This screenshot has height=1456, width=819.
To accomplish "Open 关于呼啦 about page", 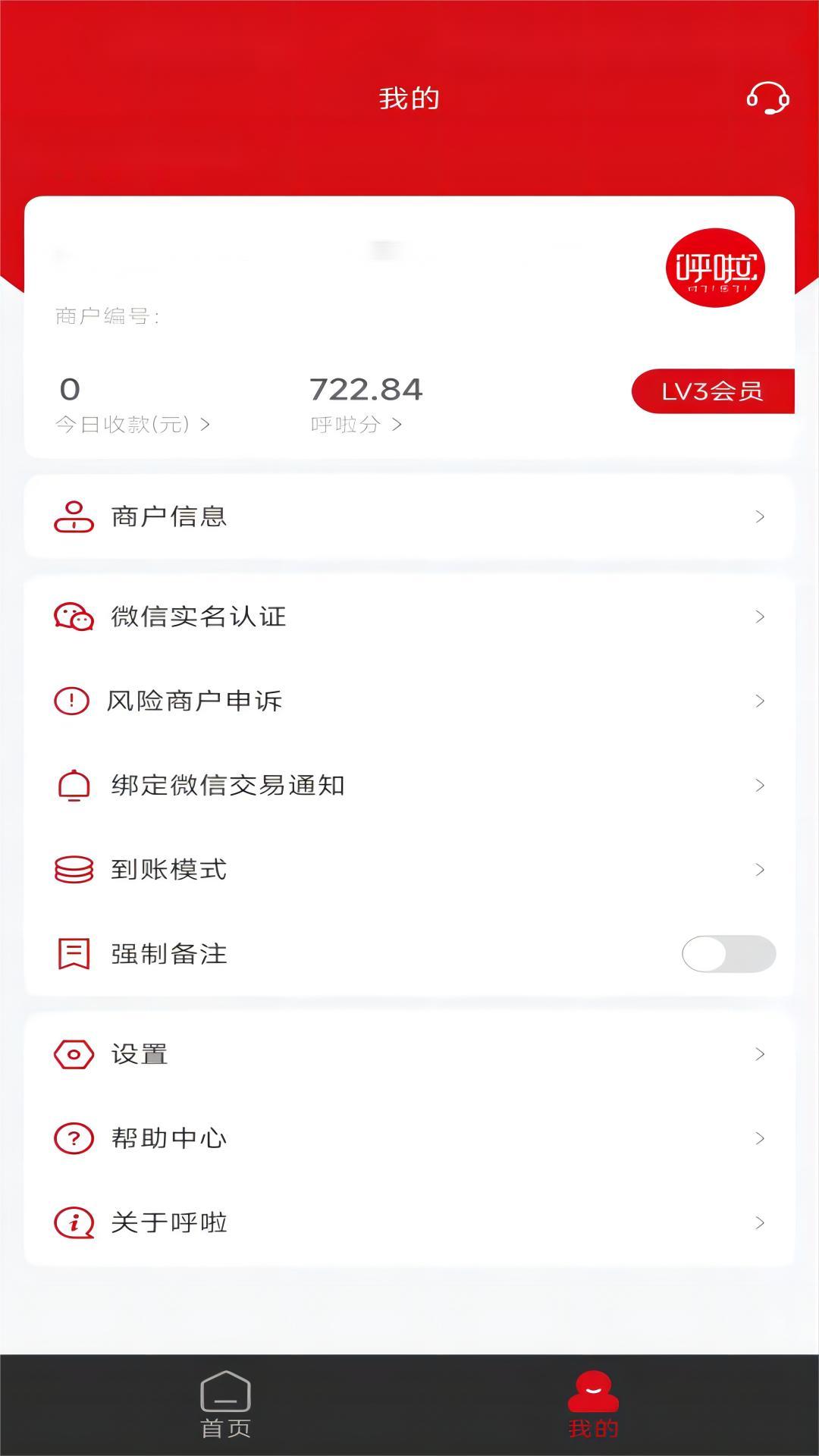I will 409,1222.
